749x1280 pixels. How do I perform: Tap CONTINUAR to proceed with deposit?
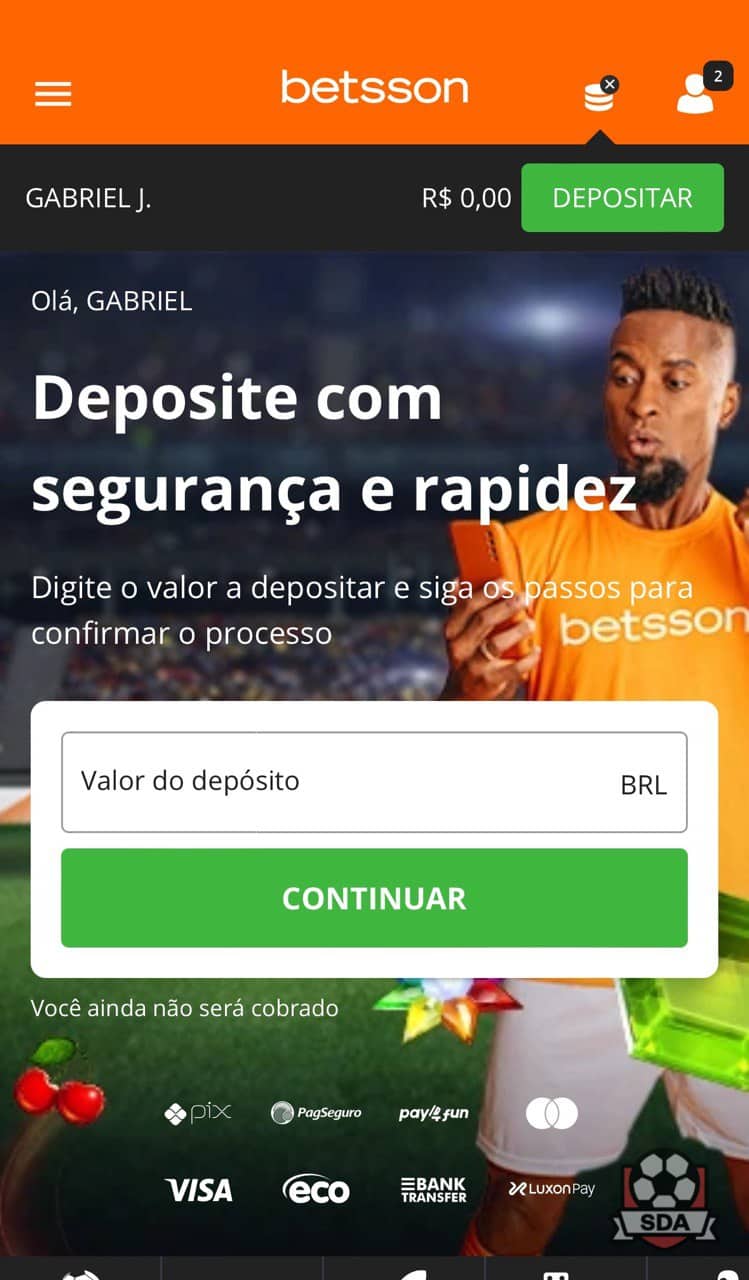[x=374, y=897]
